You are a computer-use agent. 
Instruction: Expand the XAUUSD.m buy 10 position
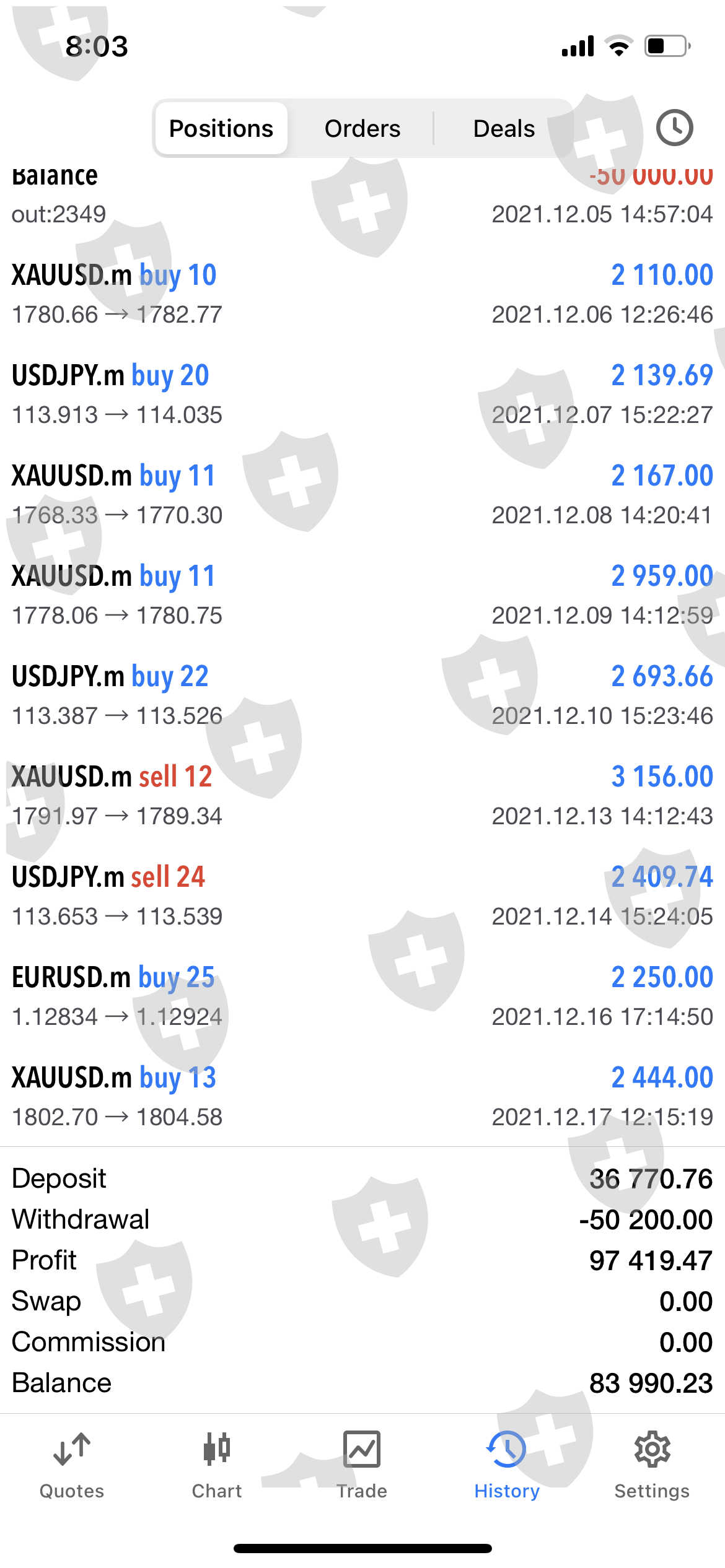point(362,294)
